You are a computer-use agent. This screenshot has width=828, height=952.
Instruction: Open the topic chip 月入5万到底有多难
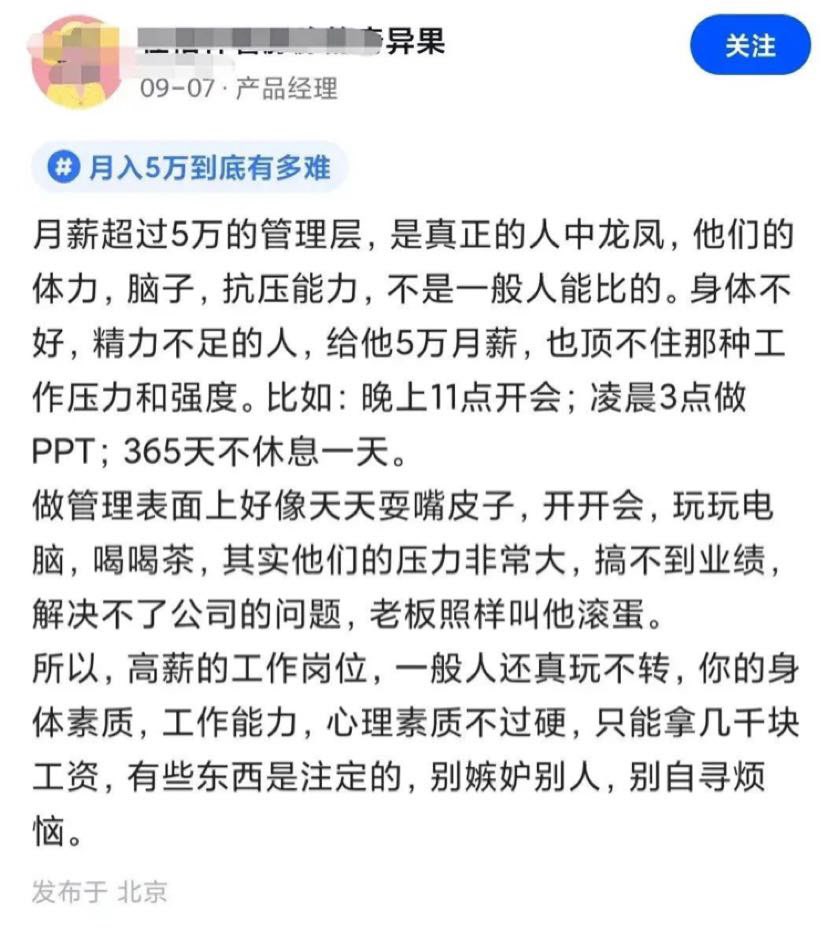[190, 167]
